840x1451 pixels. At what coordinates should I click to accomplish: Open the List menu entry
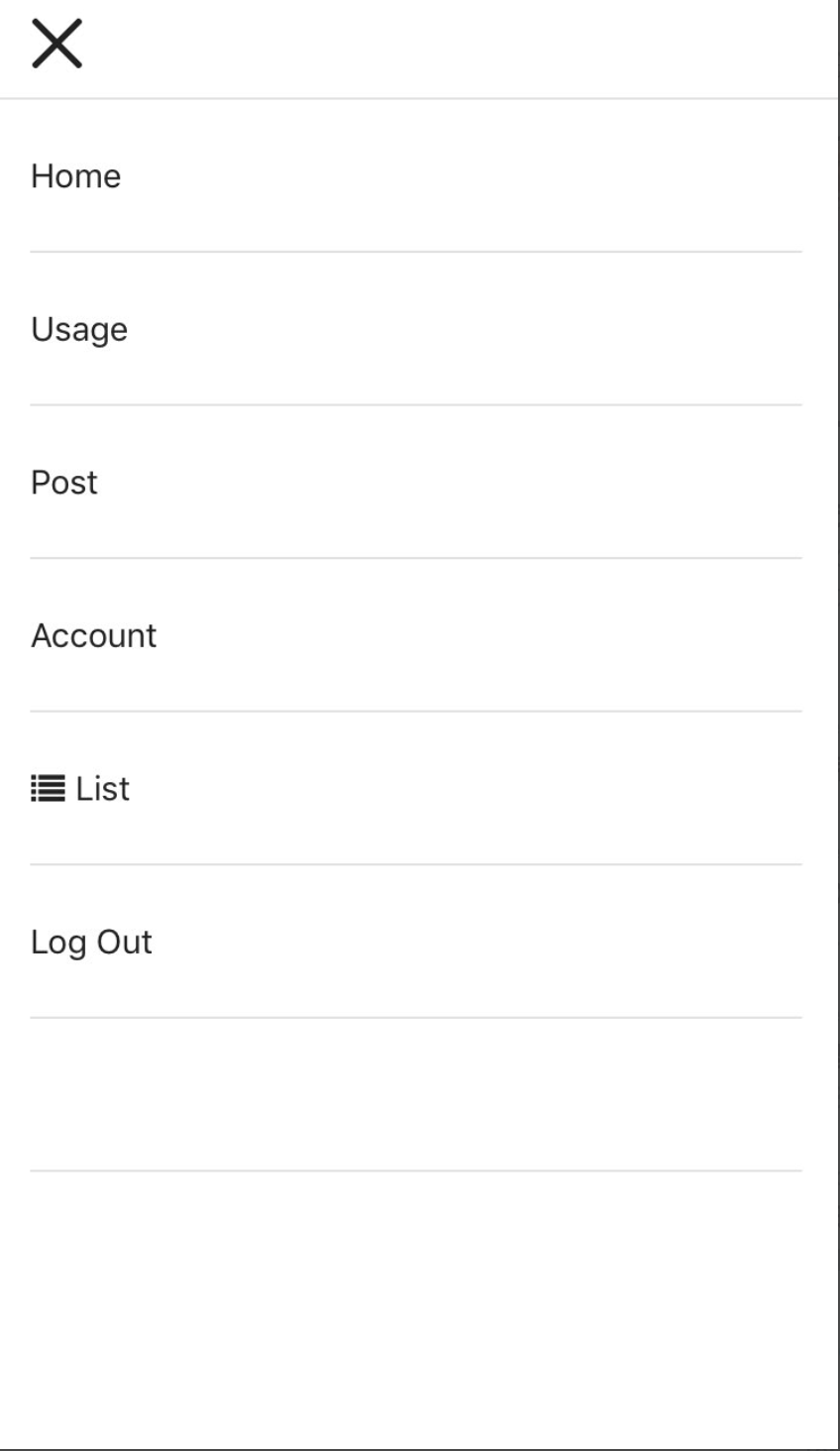click(81, 789)
